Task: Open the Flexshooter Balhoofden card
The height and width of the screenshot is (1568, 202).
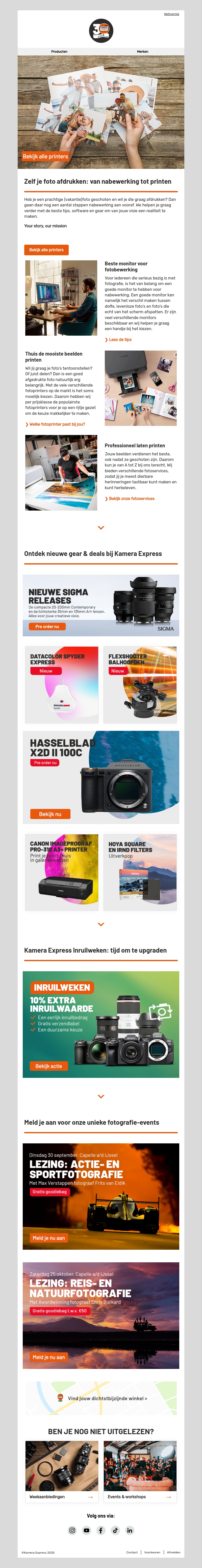Action: [140, 684]
